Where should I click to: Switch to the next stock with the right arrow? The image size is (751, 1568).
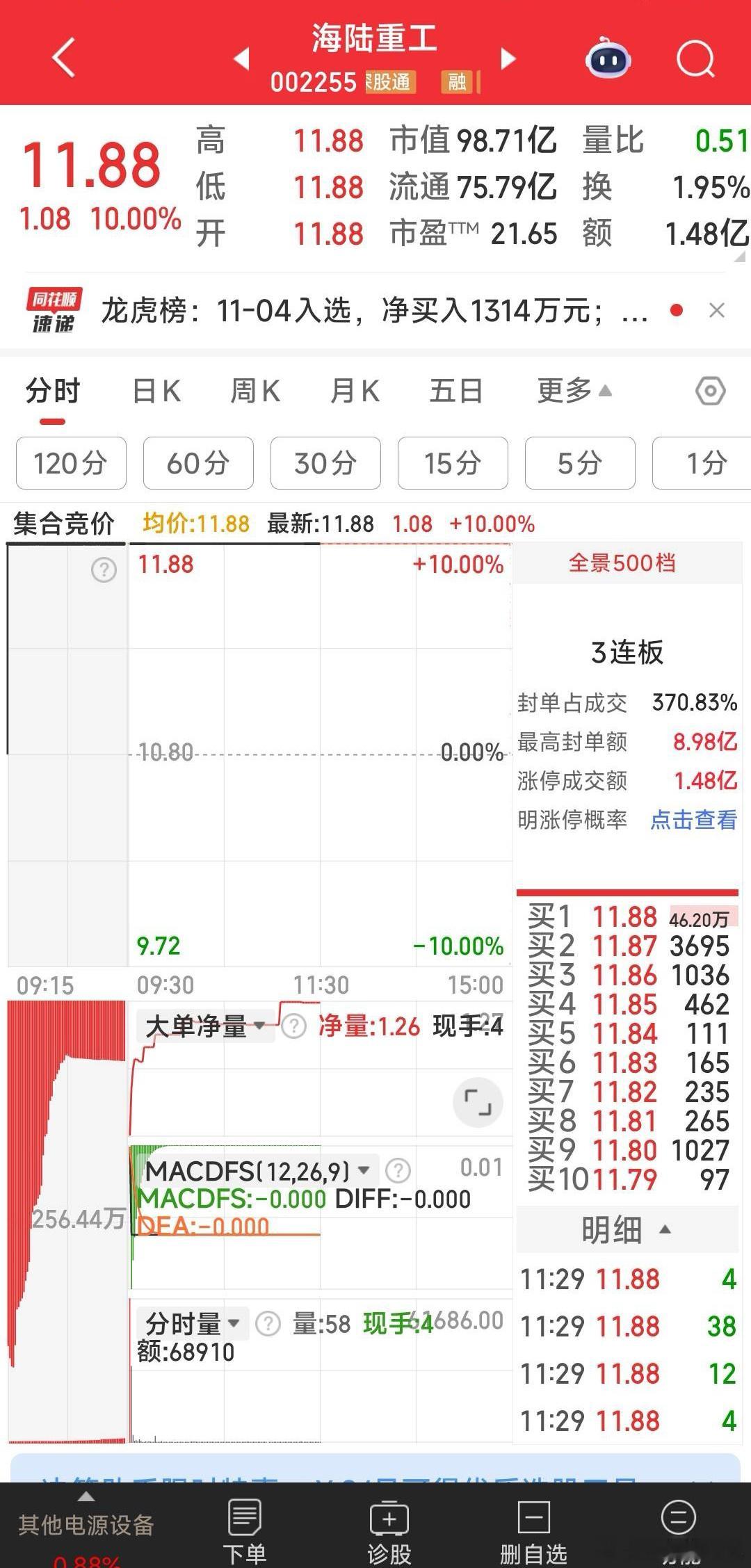(x=508, y=58)
